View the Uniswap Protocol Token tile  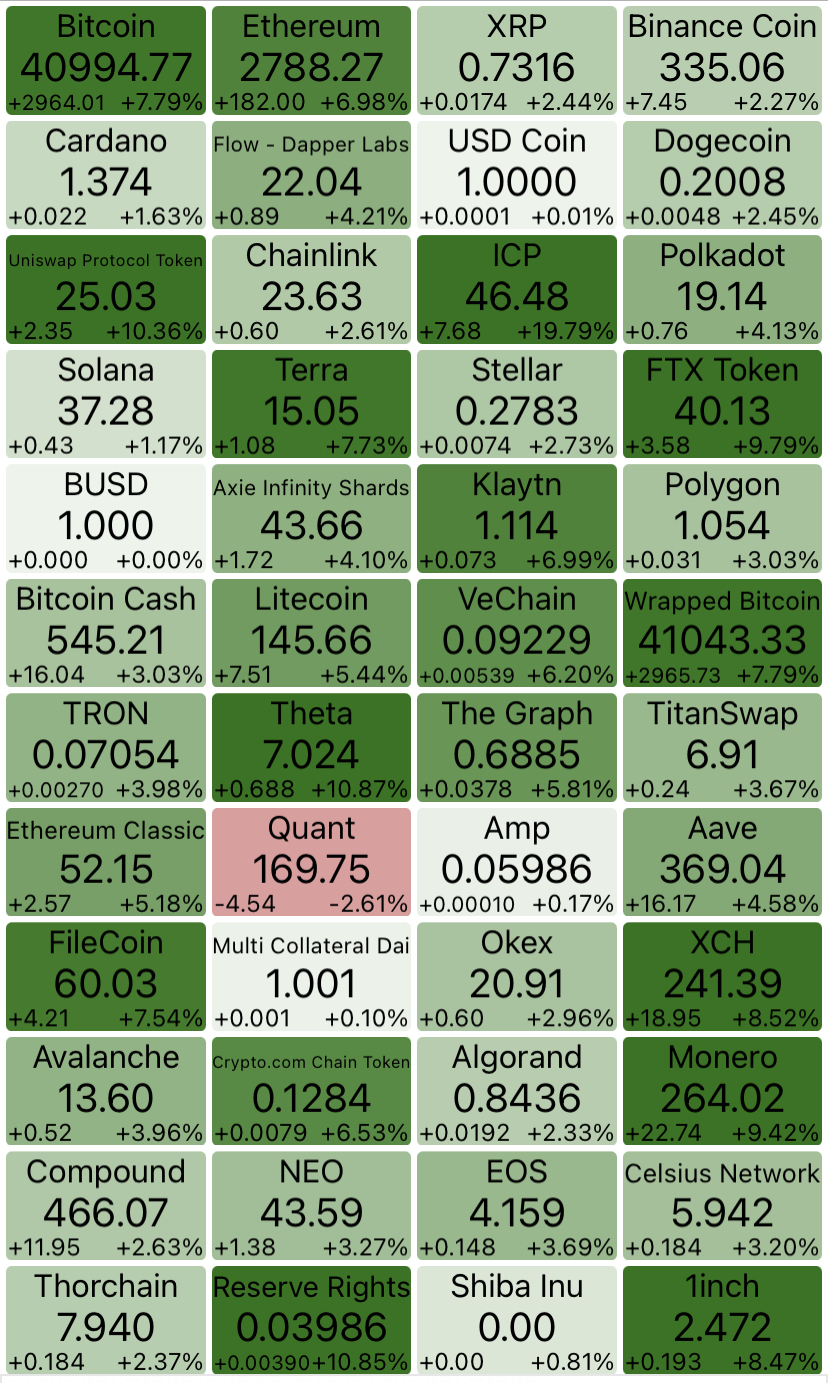[106, 289]
